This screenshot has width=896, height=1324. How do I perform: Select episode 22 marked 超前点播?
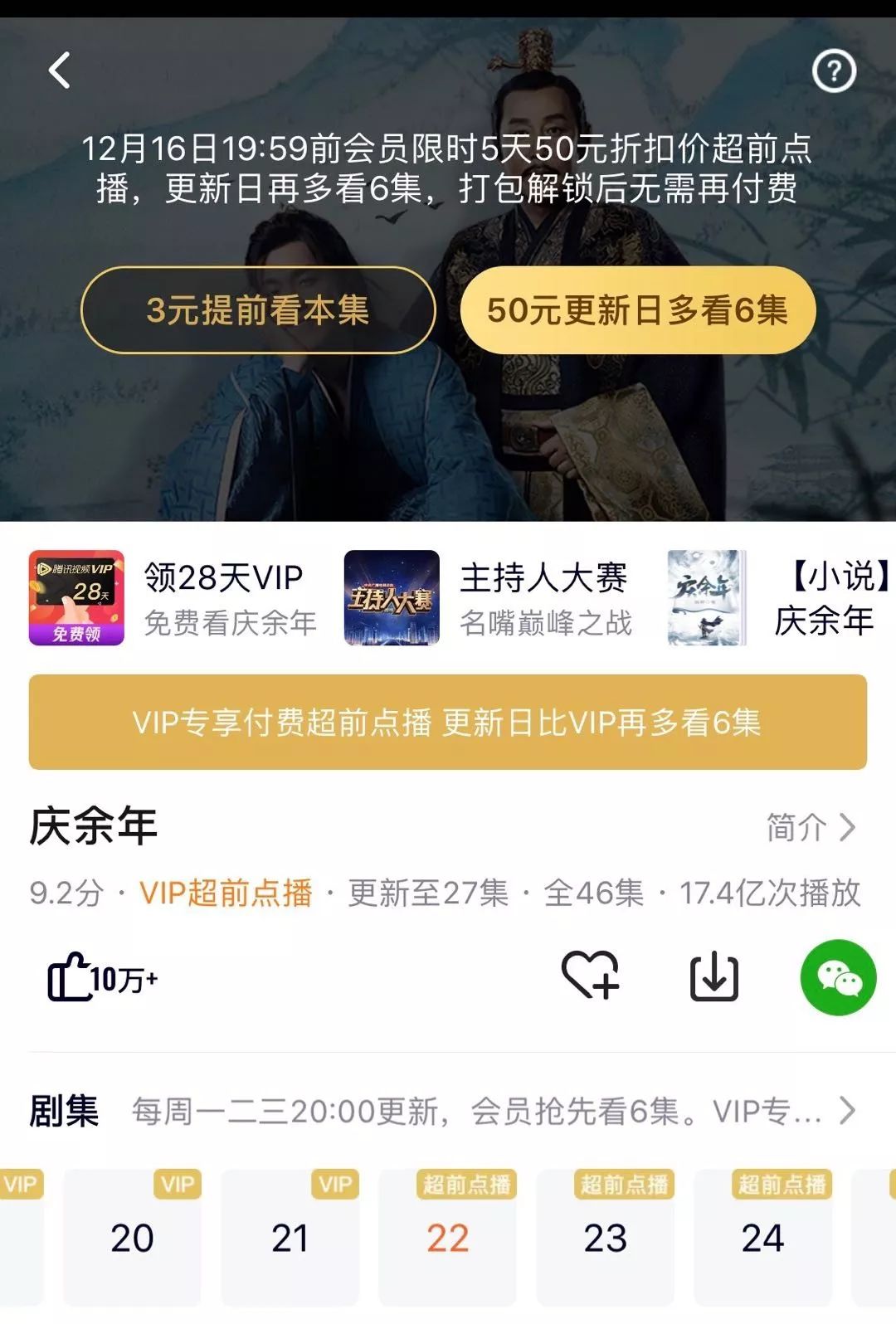(x=448, y=1236)
